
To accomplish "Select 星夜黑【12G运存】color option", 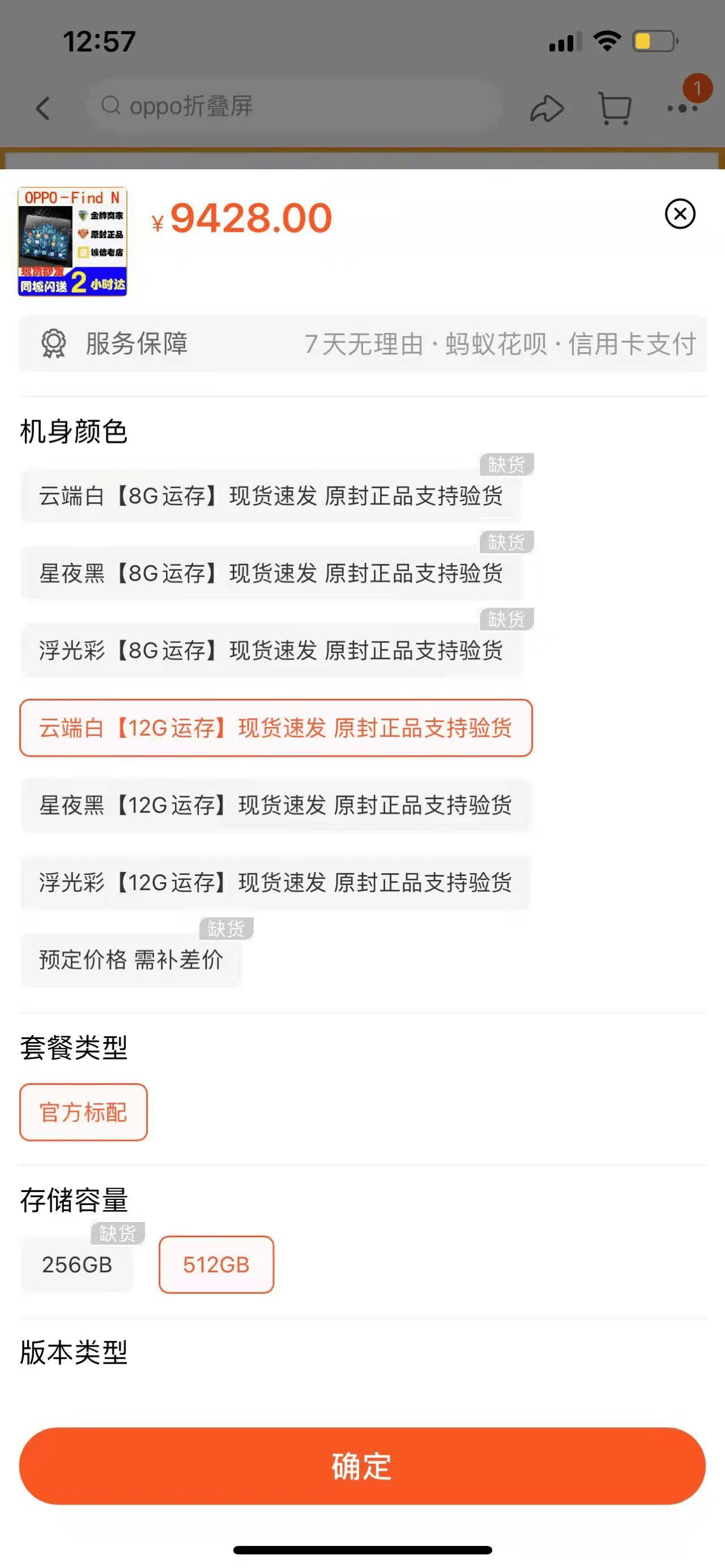I will click(275, 805).
